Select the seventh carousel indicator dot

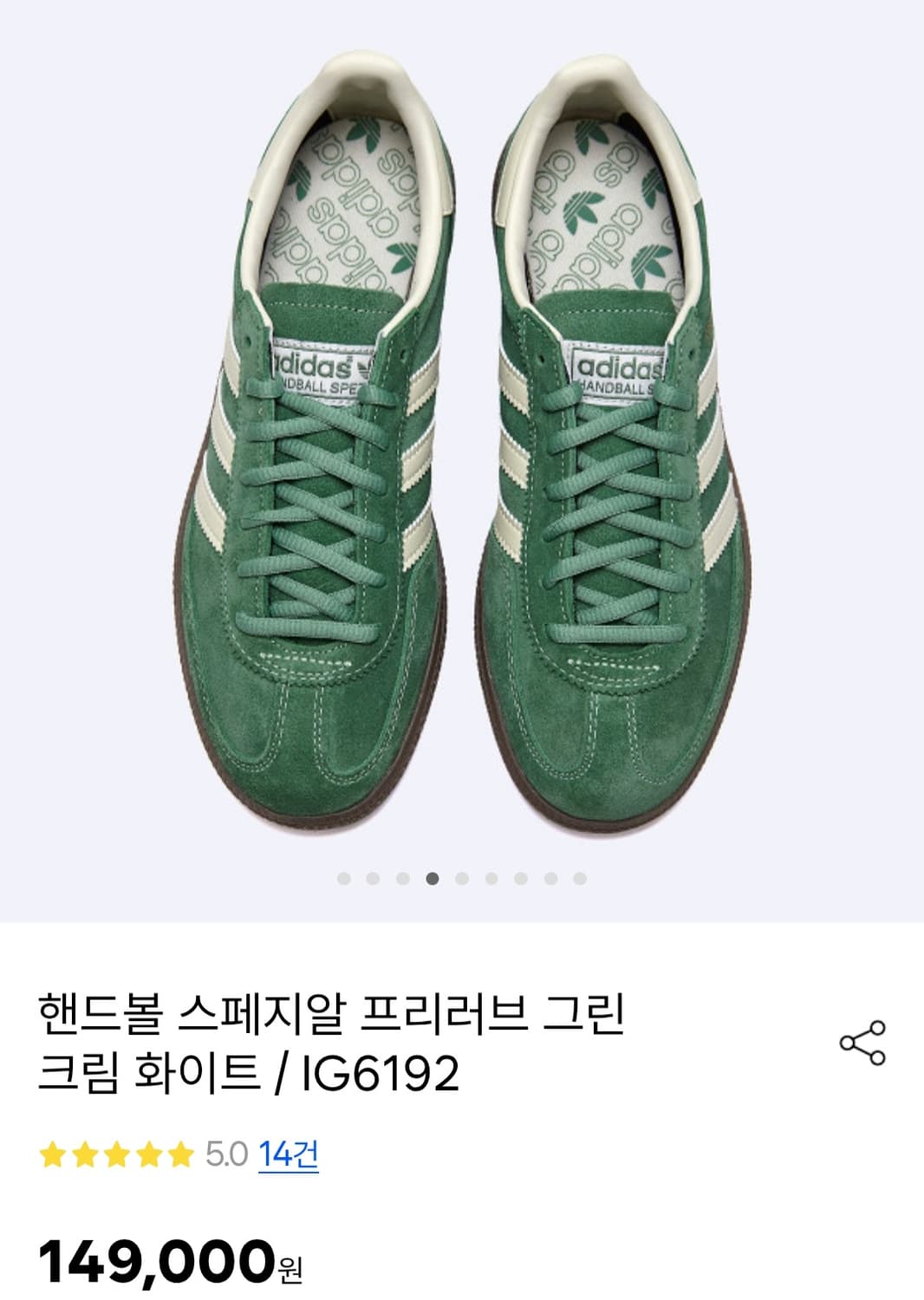[521, 878]
